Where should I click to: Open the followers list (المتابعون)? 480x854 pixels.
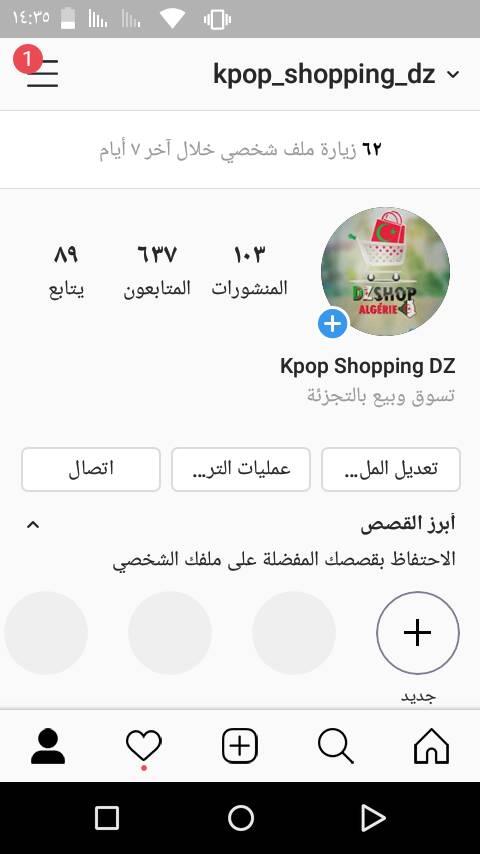(157, 271)
